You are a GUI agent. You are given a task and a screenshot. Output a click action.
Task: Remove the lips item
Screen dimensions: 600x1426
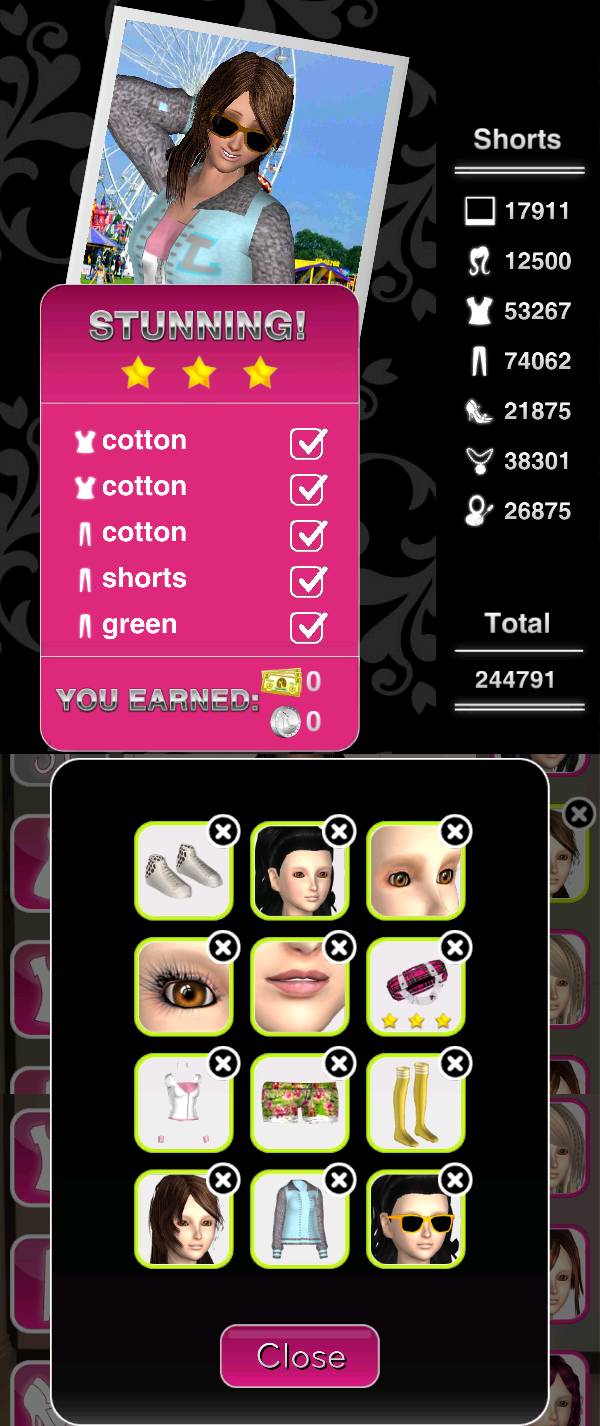pos(339,947)
